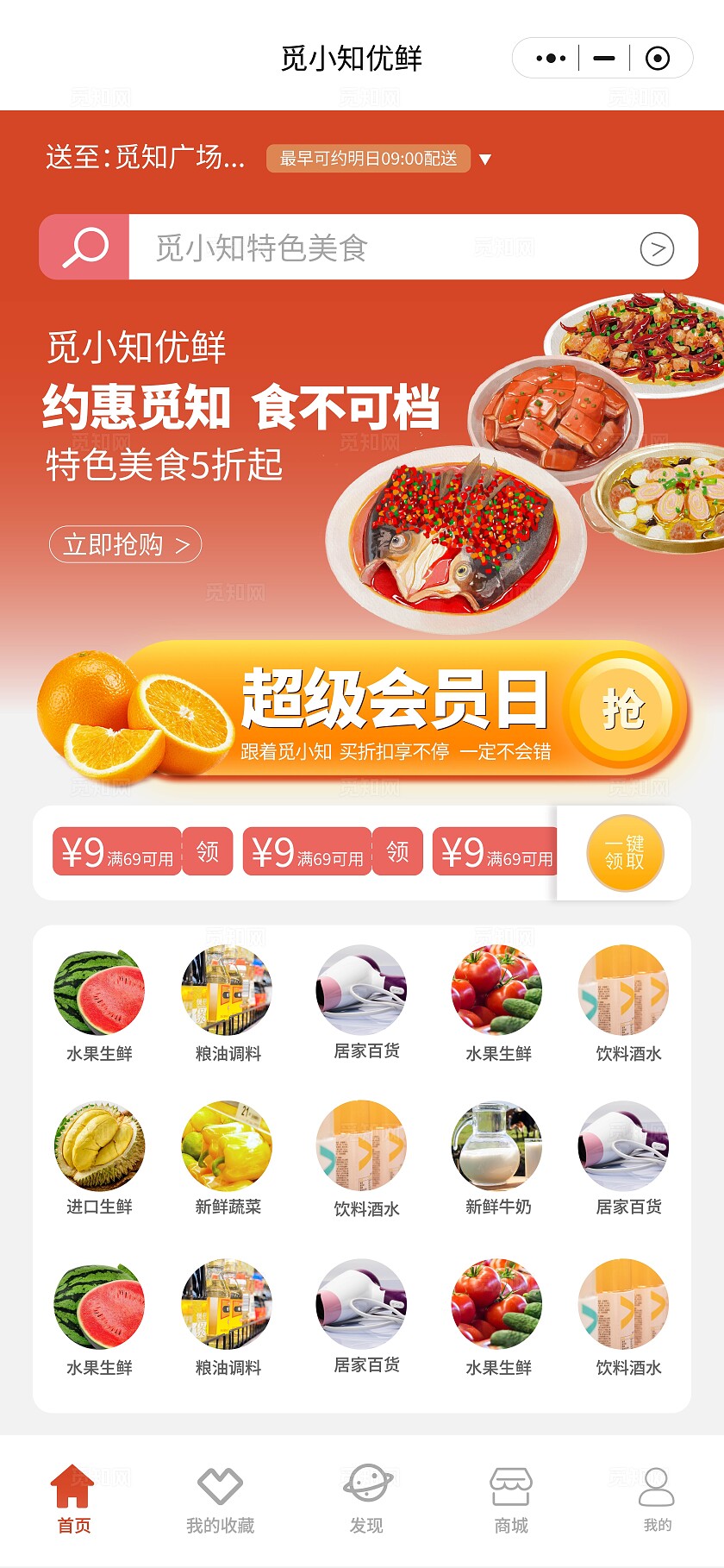Claim the first ¥9 coupon with 领
Screen dimensions: 724x1568
pos(207,850)
